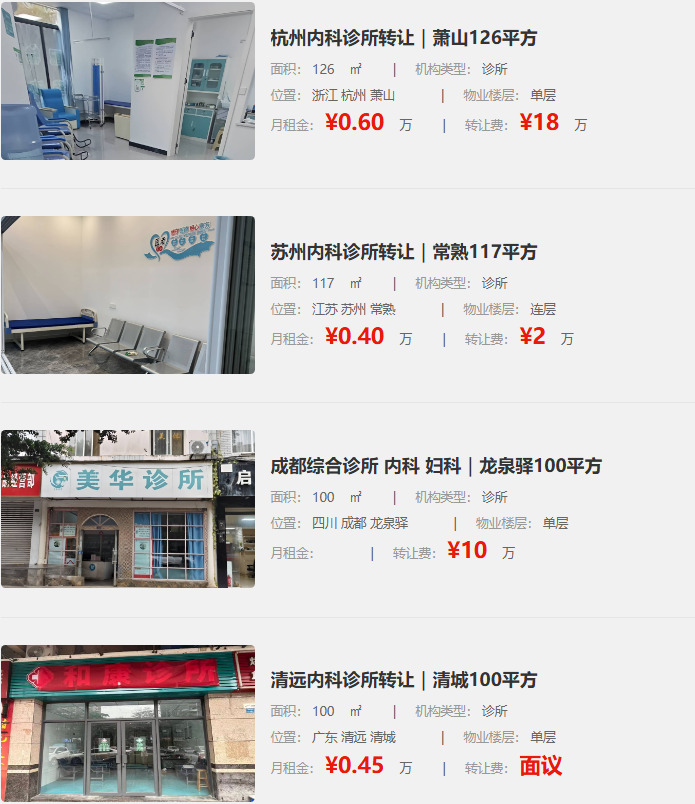Open the 杭州内科诊所转让 萧山126平方 listing
Viewport: 695px width, 804px height.
point(404,38)
